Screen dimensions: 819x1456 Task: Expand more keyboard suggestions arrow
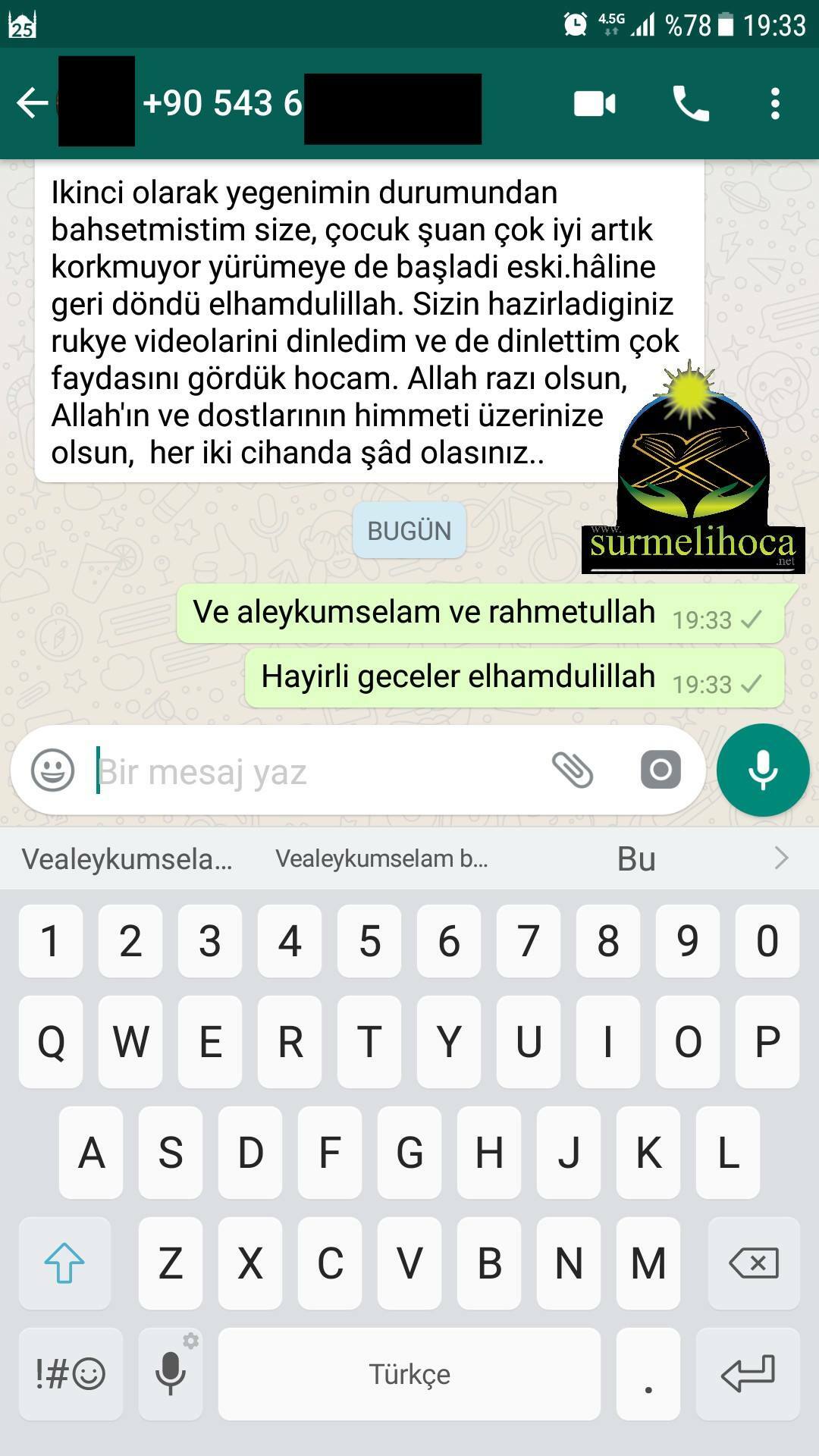781,858
